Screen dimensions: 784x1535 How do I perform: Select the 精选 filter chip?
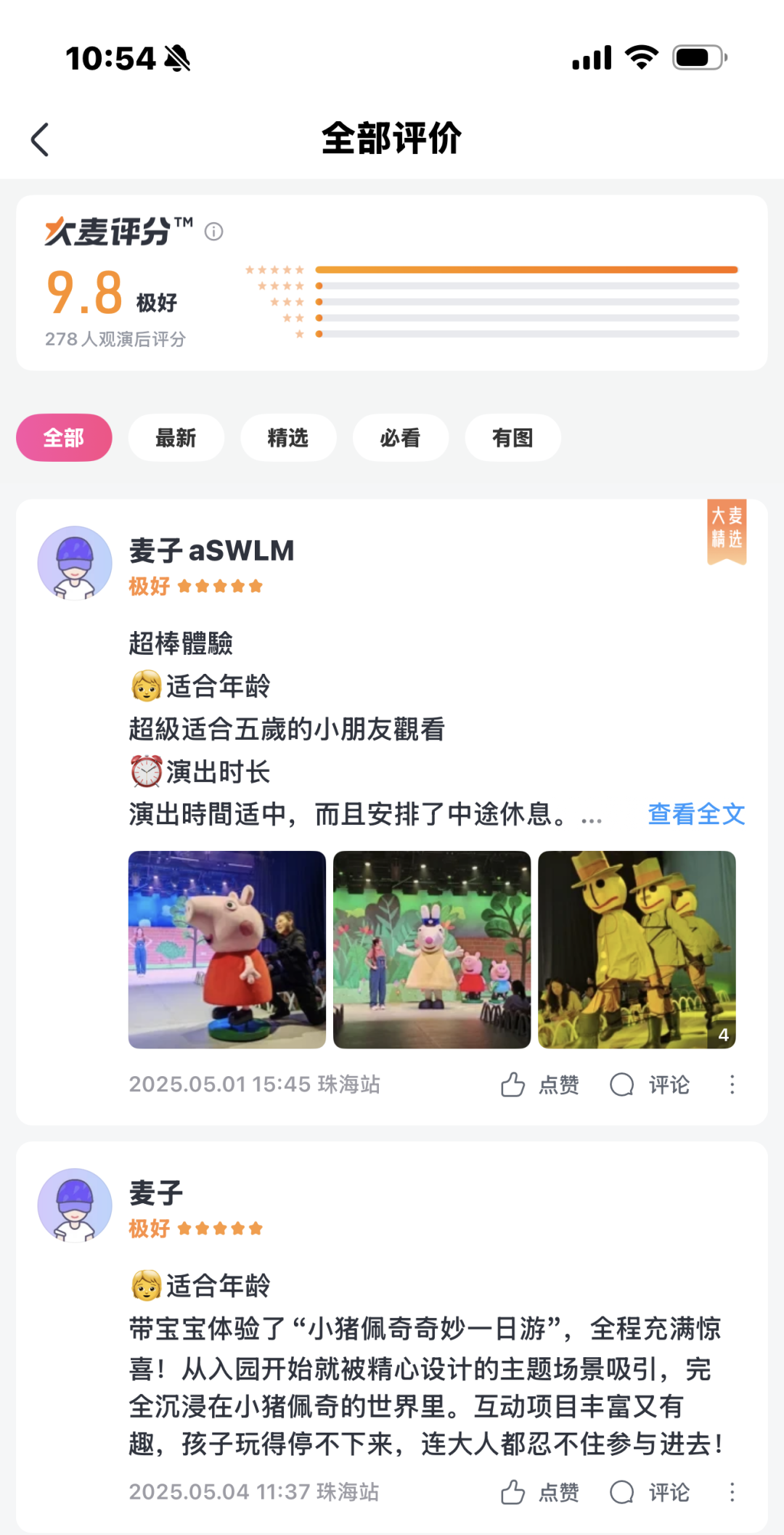[x=288, y=437]
